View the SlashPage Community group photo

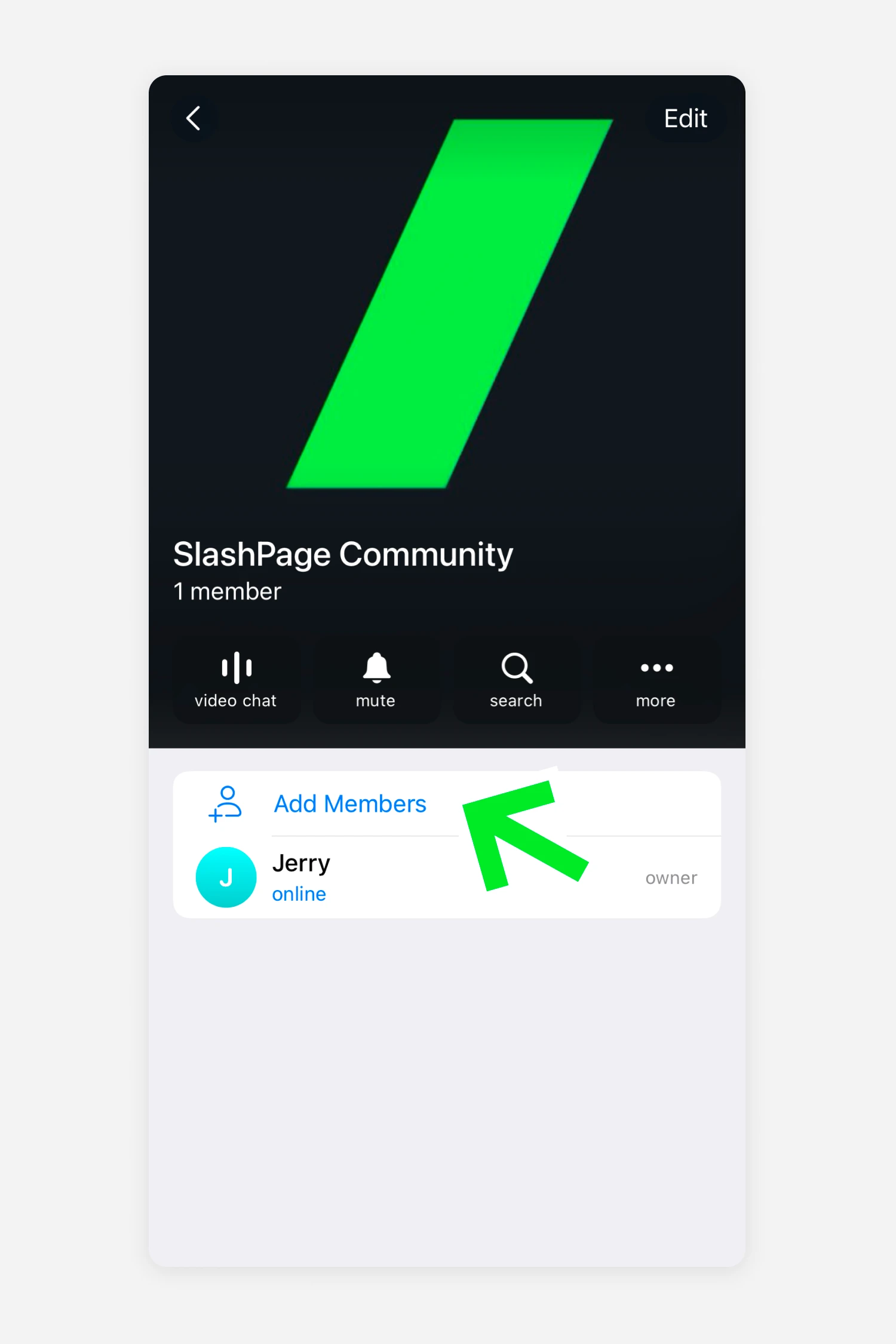[449, 303]
